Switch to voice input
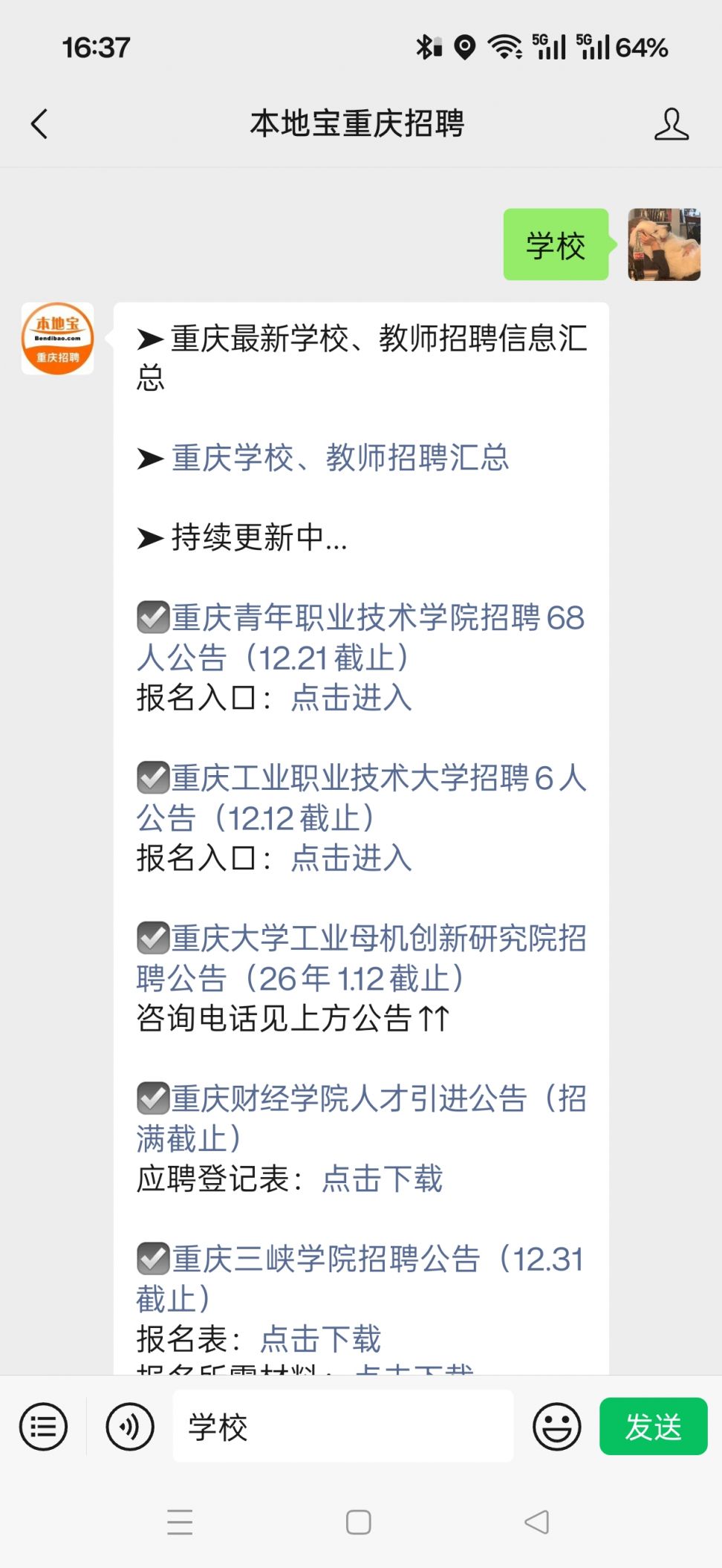 click(130, 1426)
